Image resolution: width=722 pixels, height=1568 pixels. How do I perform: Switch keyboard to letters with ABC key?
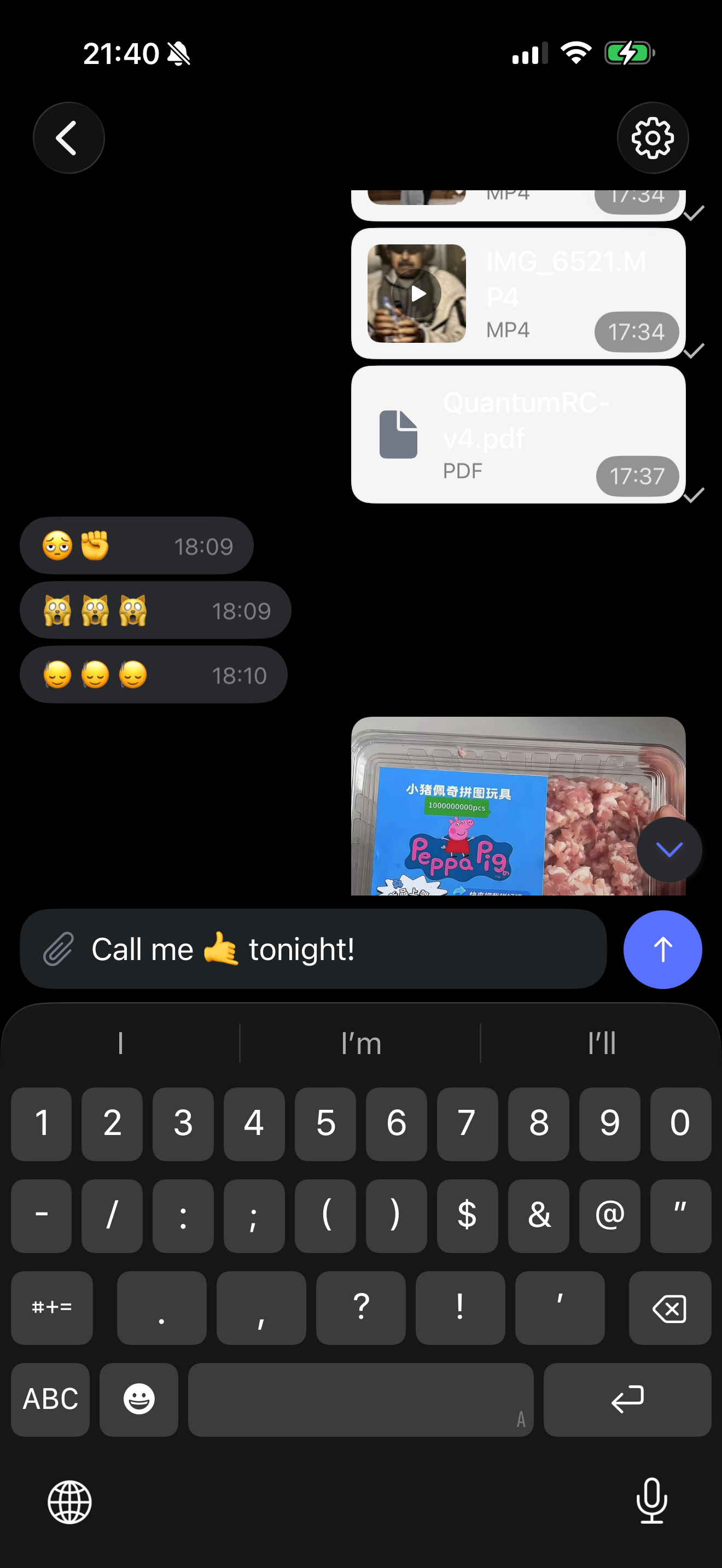(50, 1400)
